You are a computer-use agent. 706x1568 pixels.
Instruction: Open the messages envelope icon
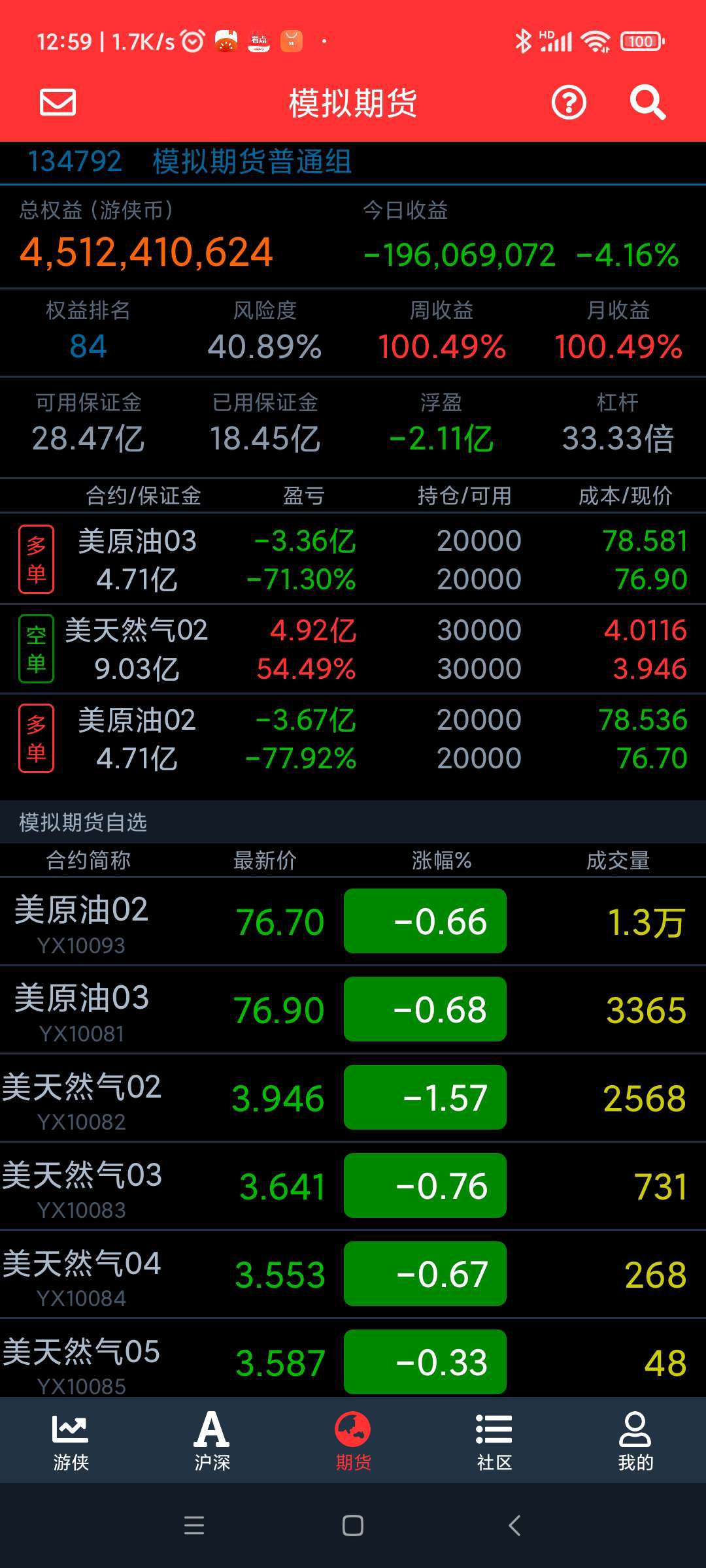58,103
